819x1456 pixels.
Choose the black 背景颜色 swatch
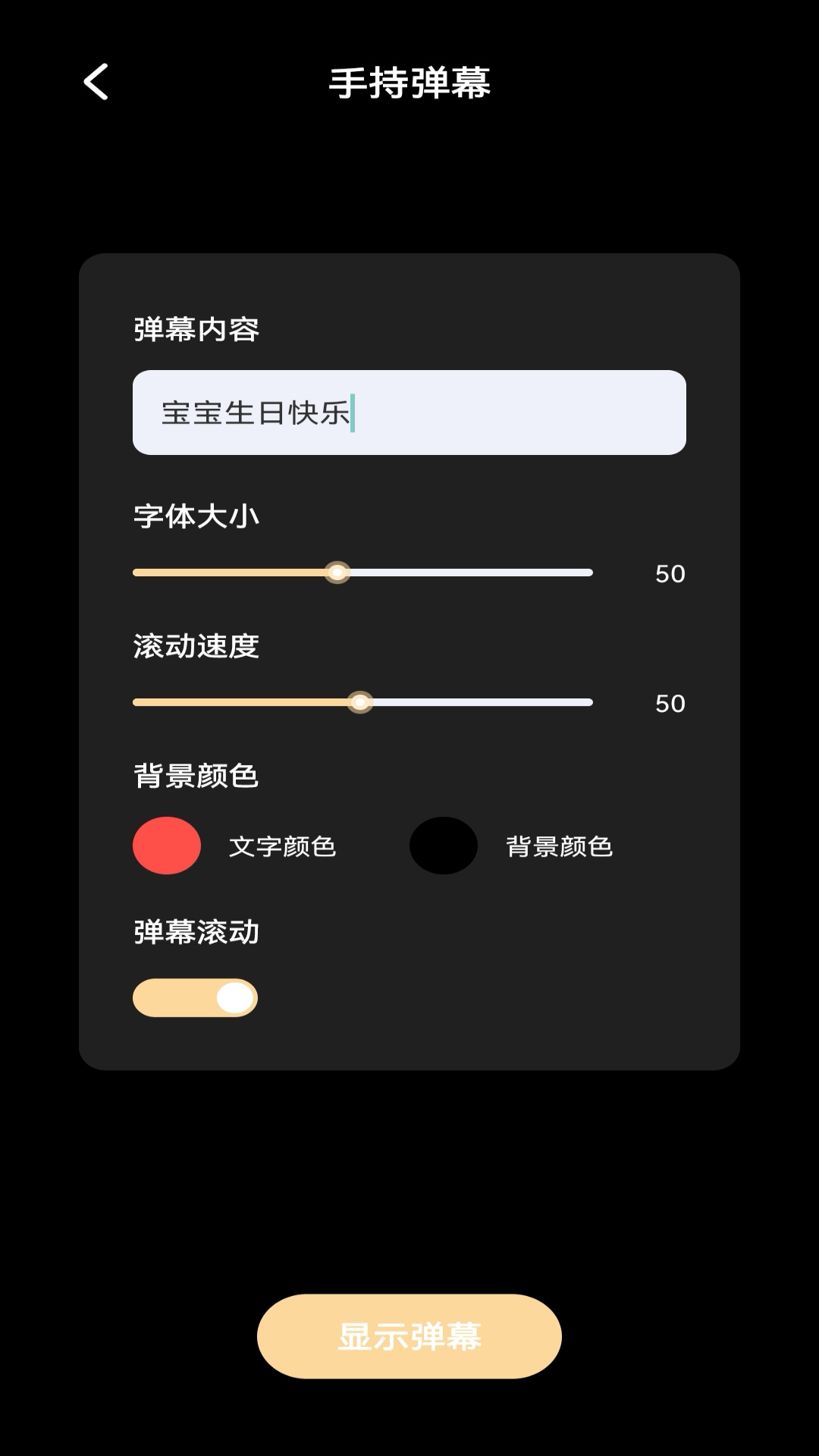click(444, 846)
